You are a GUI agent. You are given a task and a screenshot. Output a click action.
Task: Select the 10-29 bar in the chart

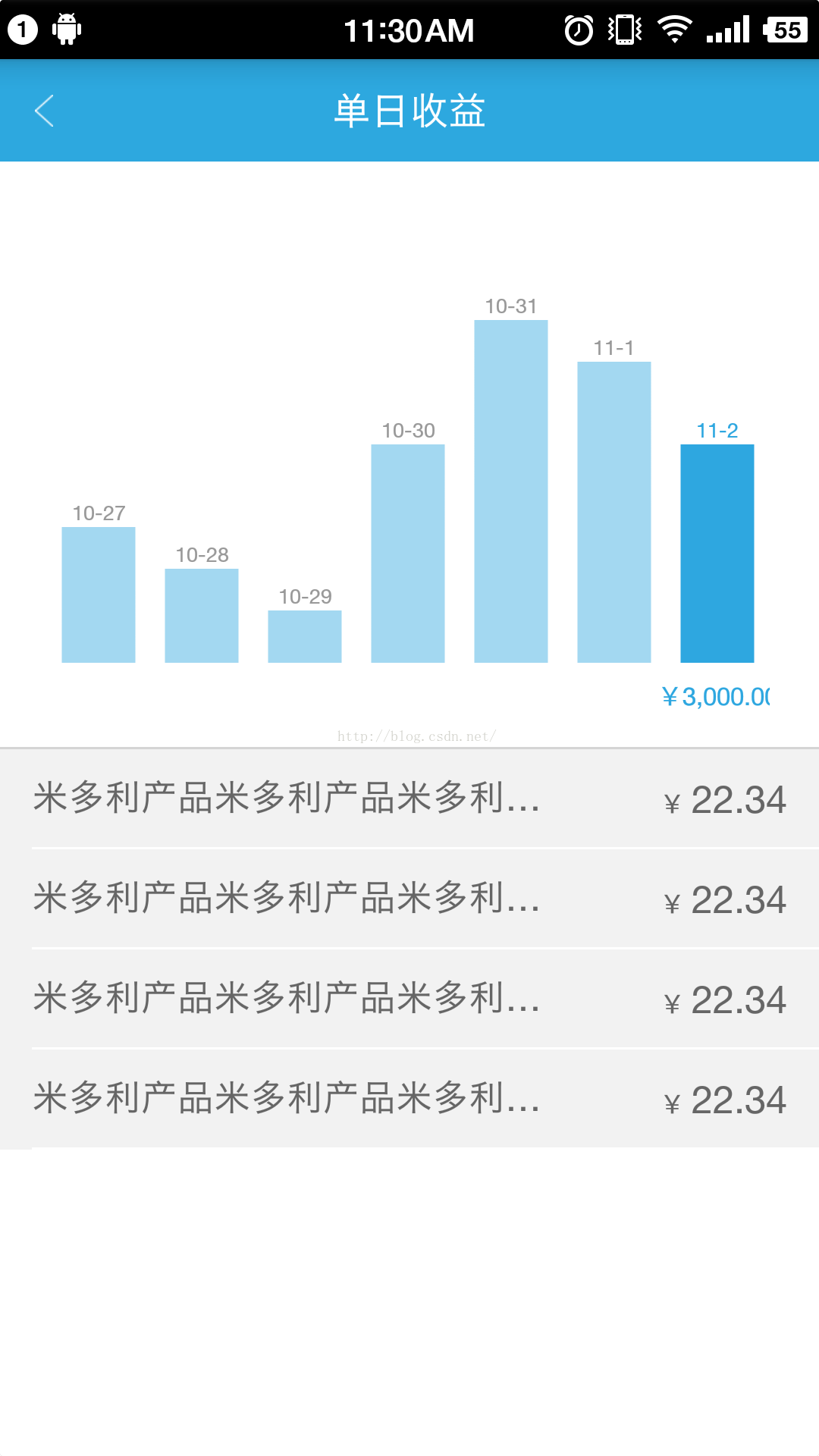coord(305,636)
